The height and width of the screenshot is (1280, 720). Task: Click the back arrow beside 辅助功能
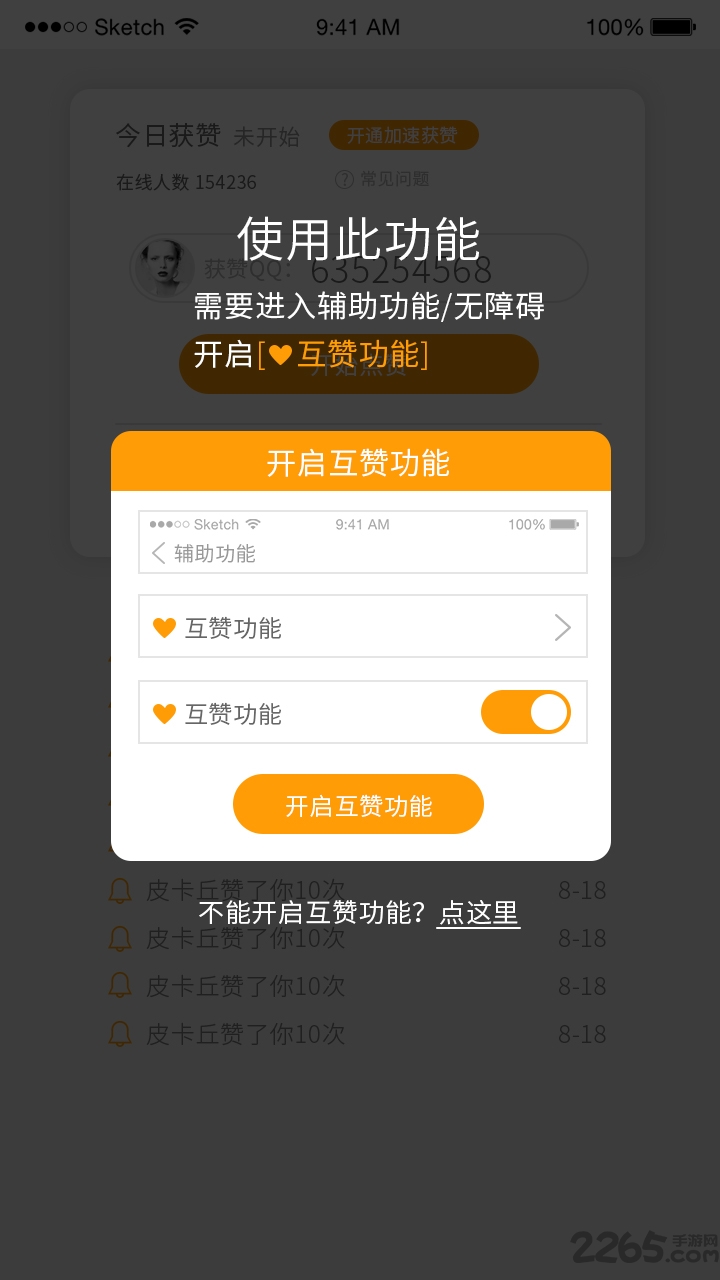tap(158, 553)
